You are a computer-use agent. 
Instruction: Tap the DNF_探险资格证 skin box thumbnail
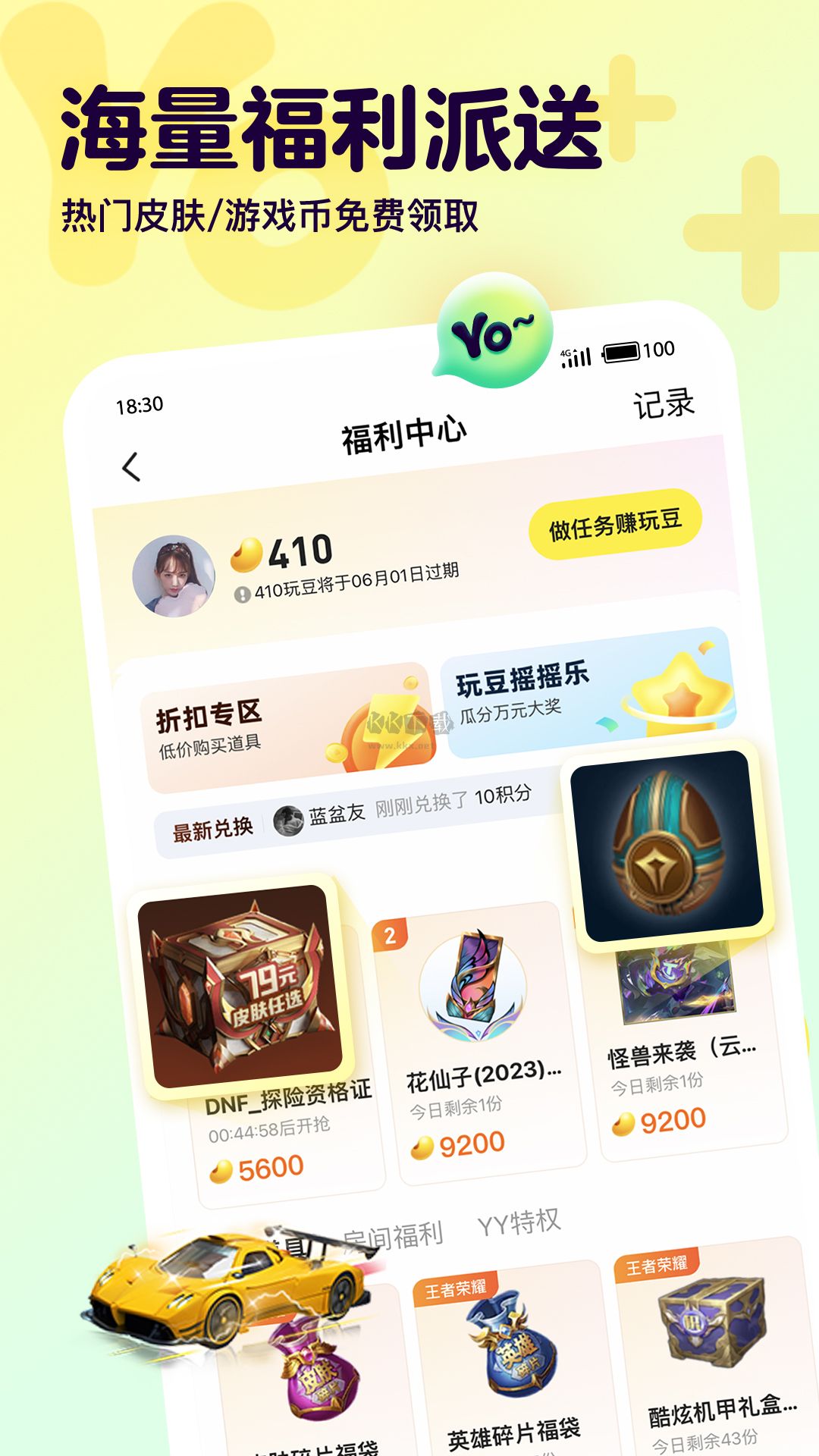[x=242, y=990]
